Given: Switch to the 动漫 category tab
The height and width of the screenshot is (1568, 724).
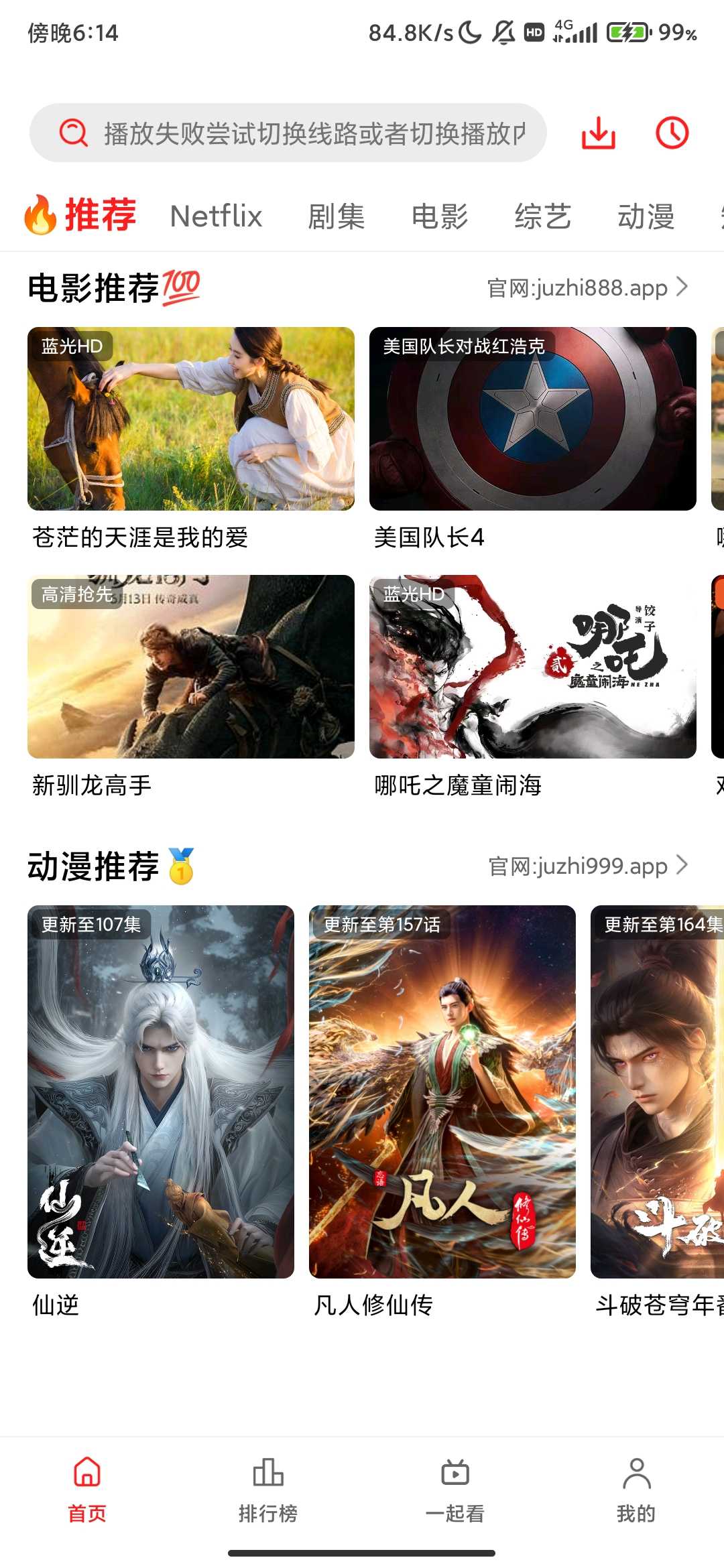Looking at the screenshot, I should tap(646, 217).
